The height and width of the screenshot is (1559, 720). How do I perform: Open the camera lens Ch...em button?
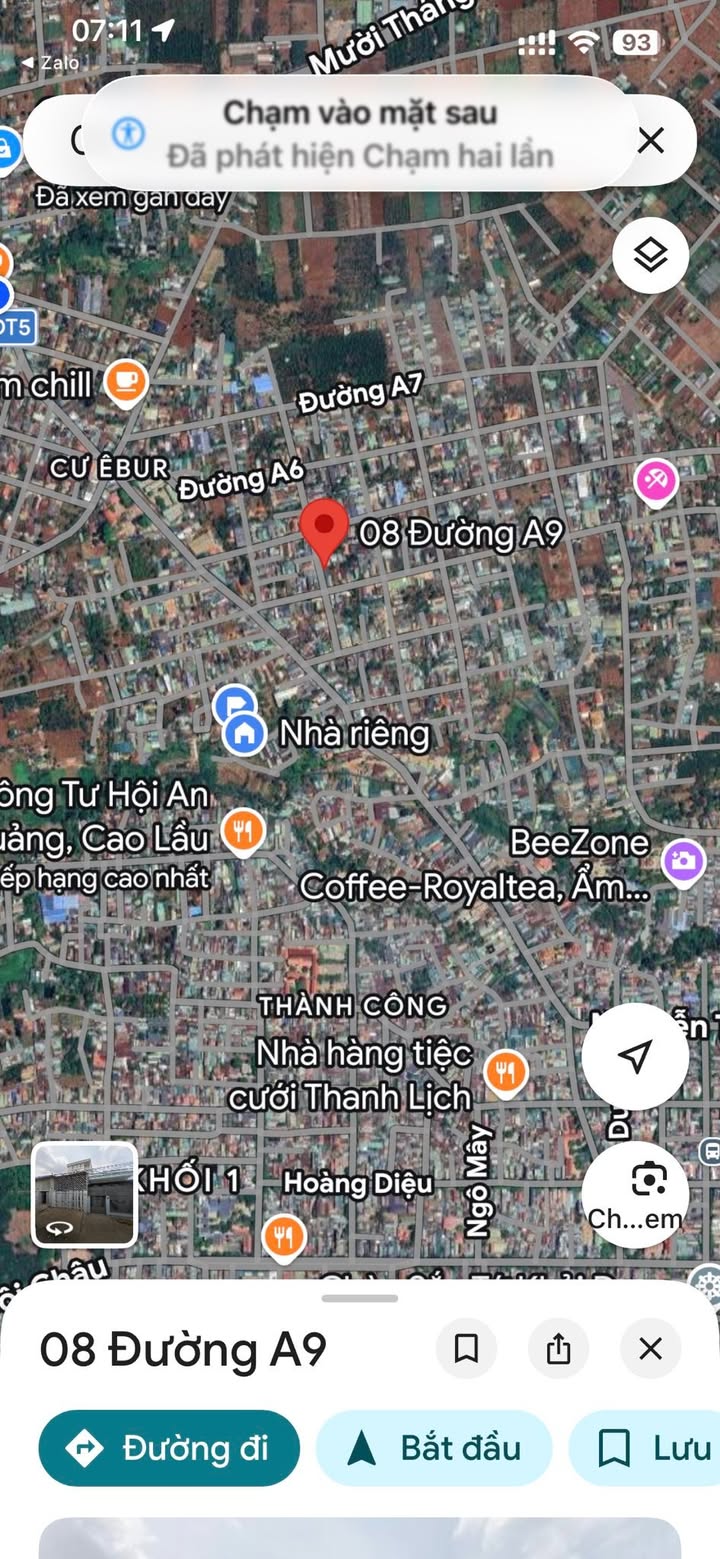point(635,1194)
